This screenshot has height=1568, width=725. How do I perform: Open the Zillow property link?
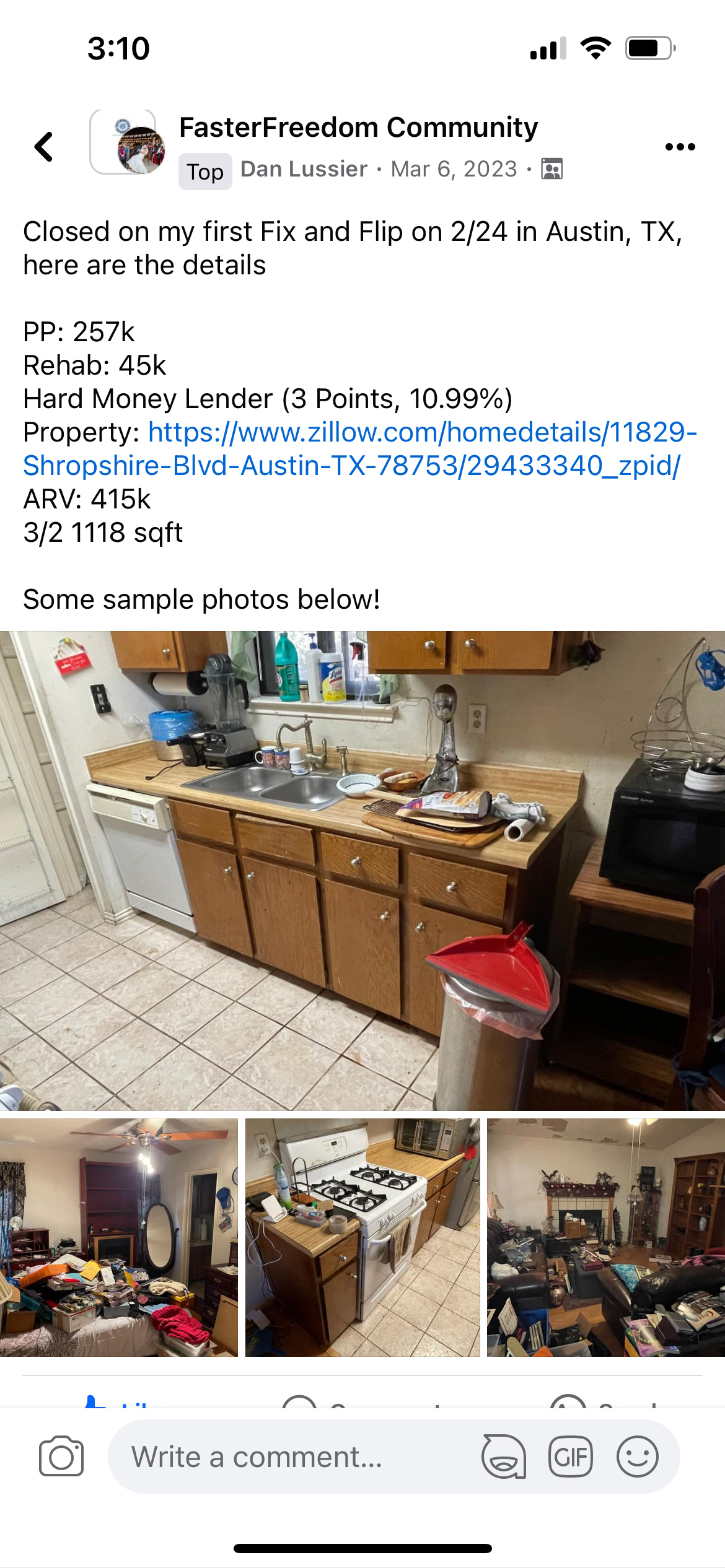[360, 448]
